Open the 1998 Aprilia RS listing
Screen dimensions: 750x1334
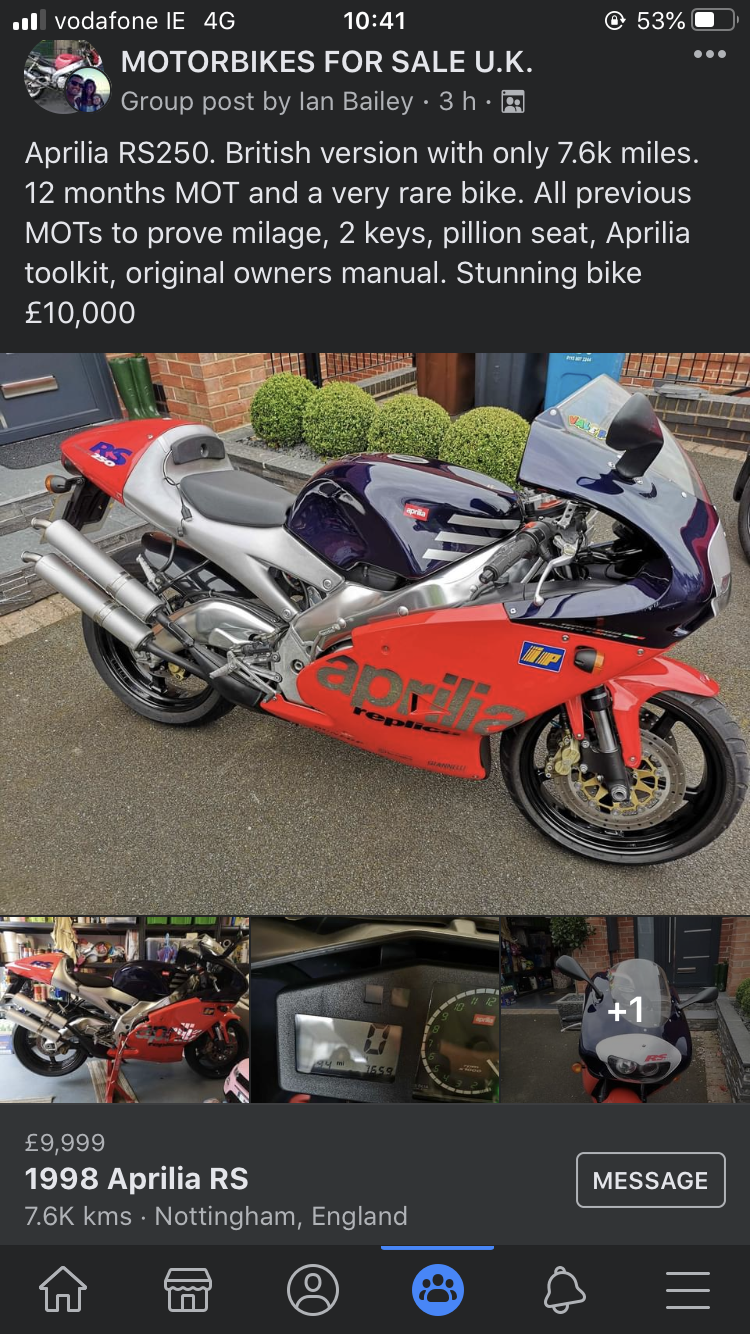(137, 1179)
